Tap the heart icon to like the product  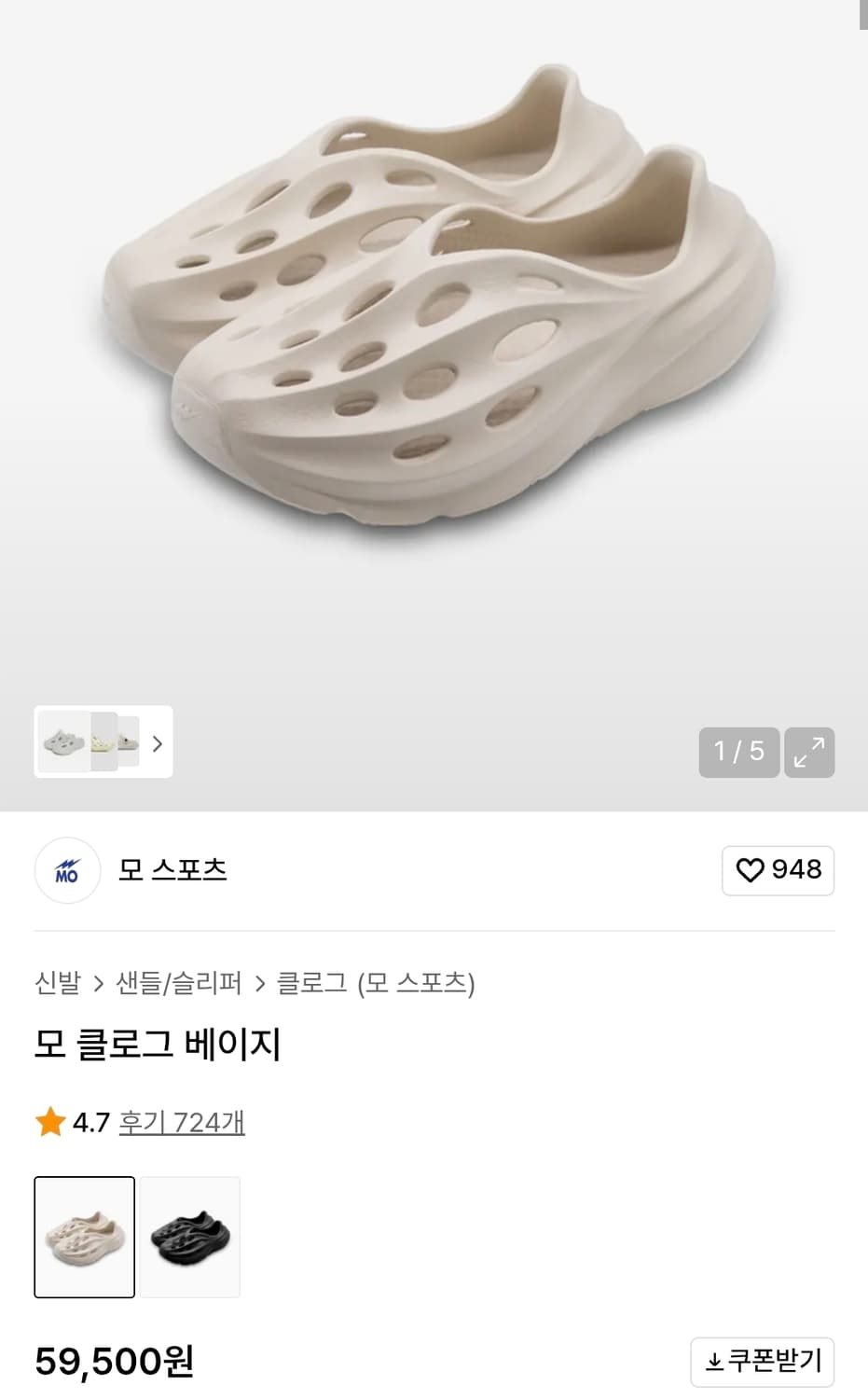point(751,870)
